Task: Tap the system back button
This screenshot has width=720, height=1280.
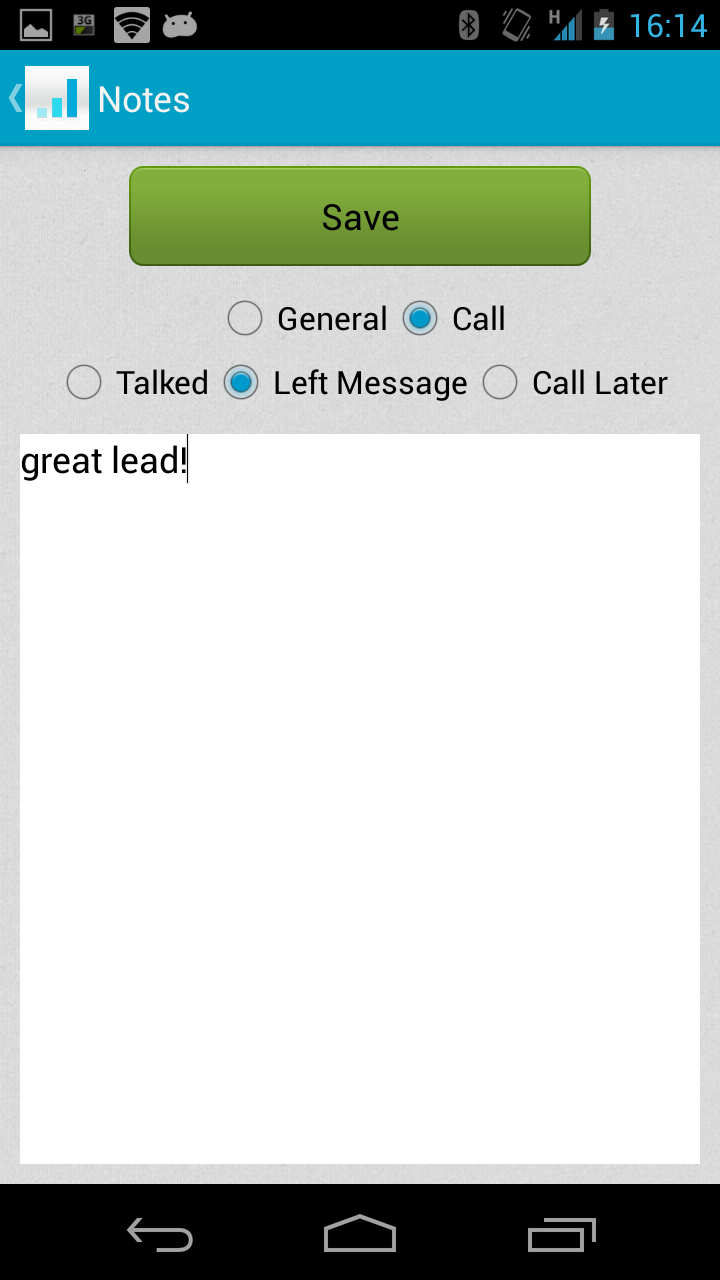Action: pos(160,1235)
